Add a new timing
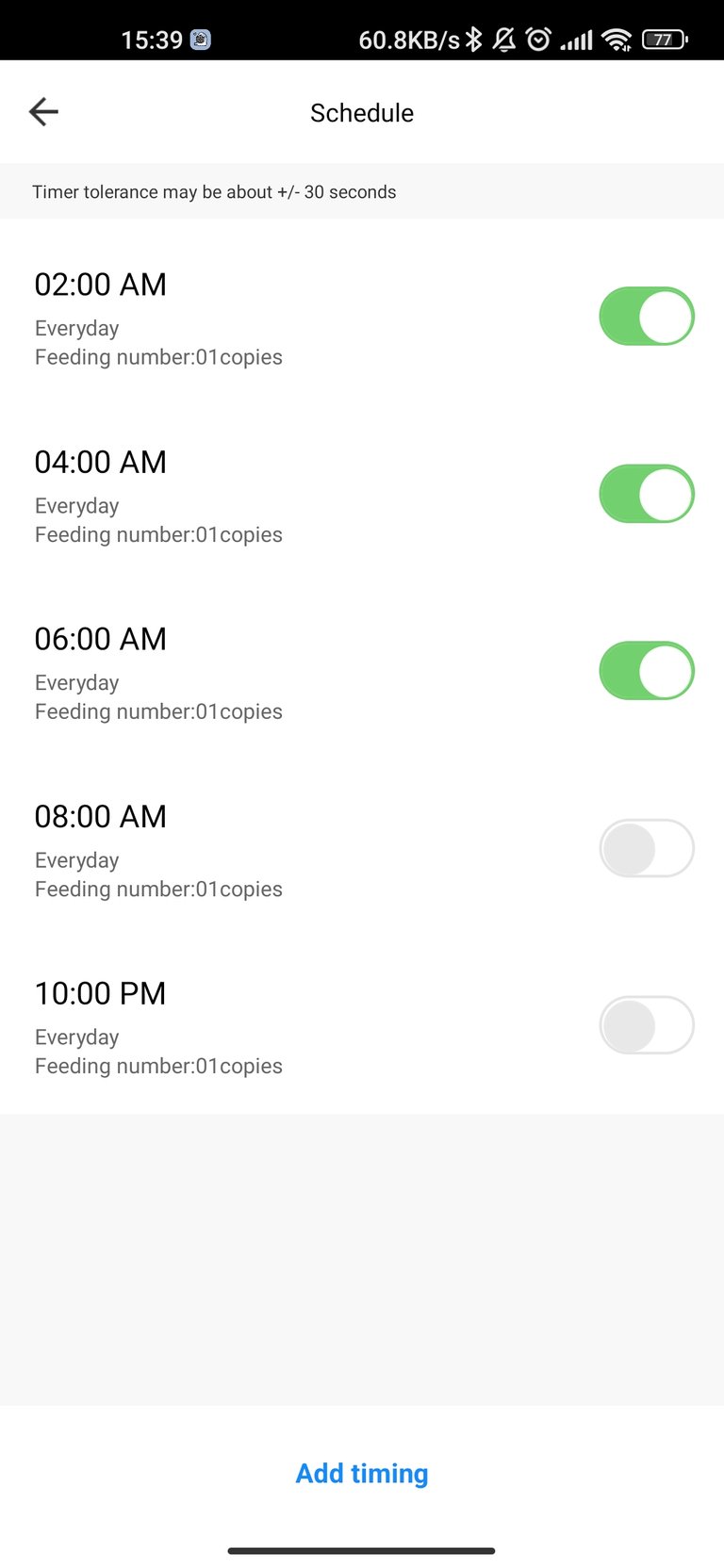724x1568 pixels. (x=362, y=1473)
